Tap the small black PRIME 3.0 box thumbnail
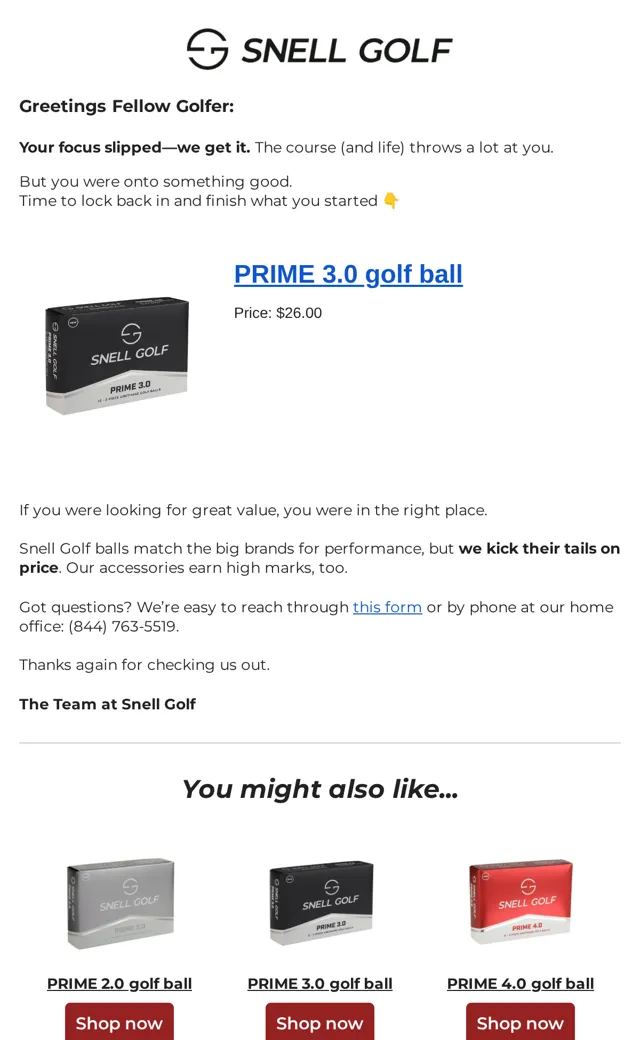The height and width of the screenshot is (1040, 640). tap(322, 903)
